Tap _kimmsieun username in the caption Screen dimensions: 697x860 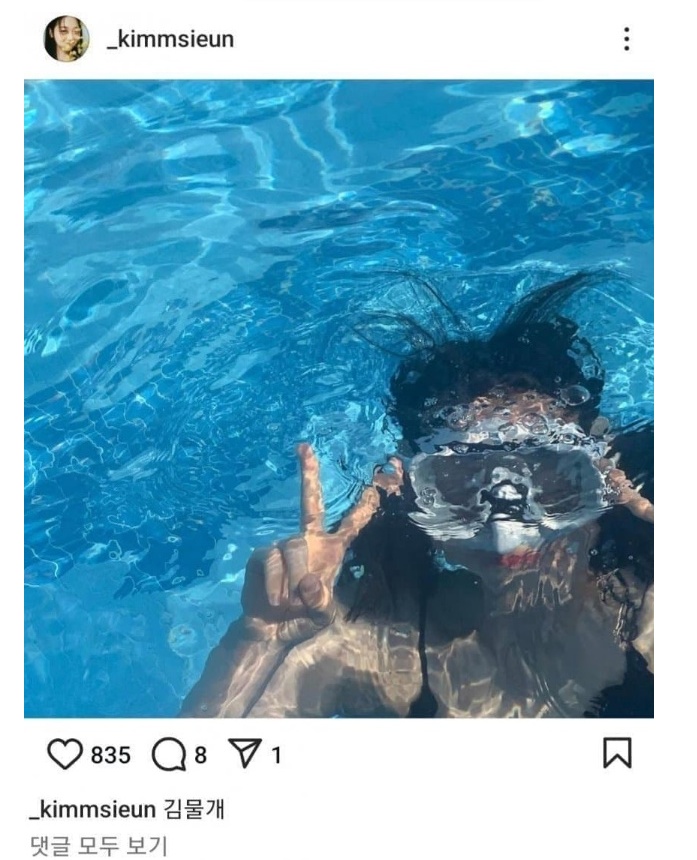pyautogui.click(x=91, y=809)
